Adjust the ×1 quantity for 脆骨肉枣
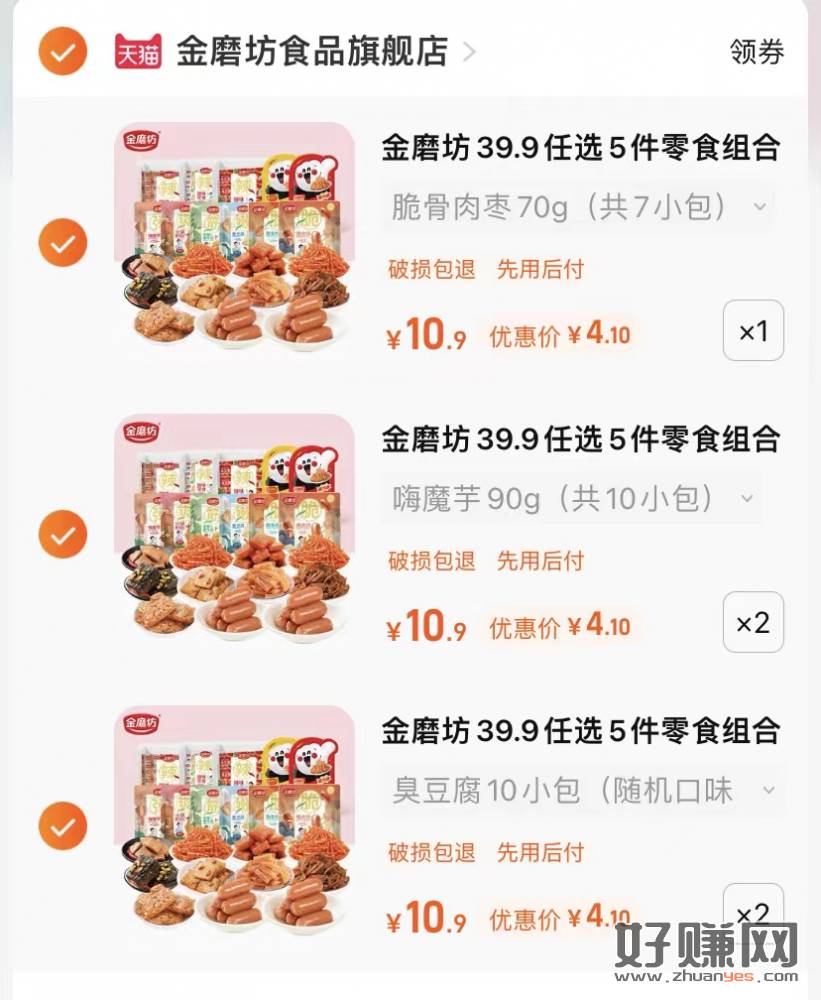 pos(753,331)
